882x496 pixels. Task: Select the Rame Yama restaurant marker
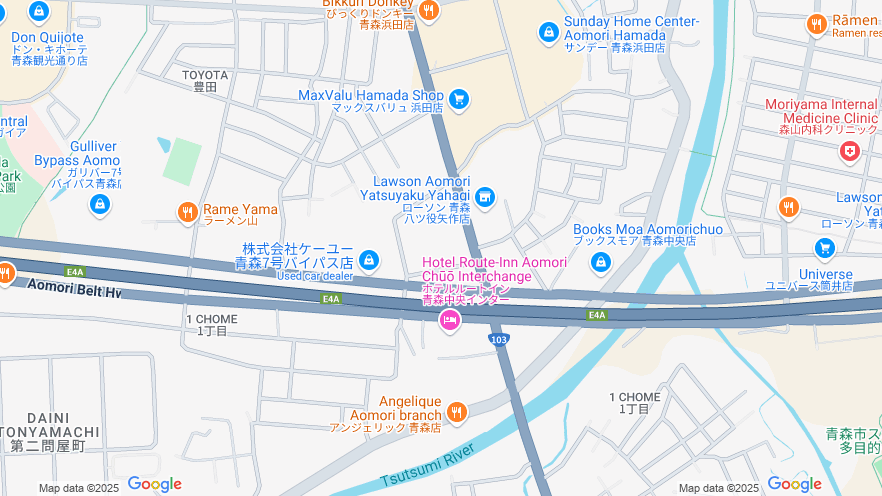pyautogui.click(x=187, y=212)
